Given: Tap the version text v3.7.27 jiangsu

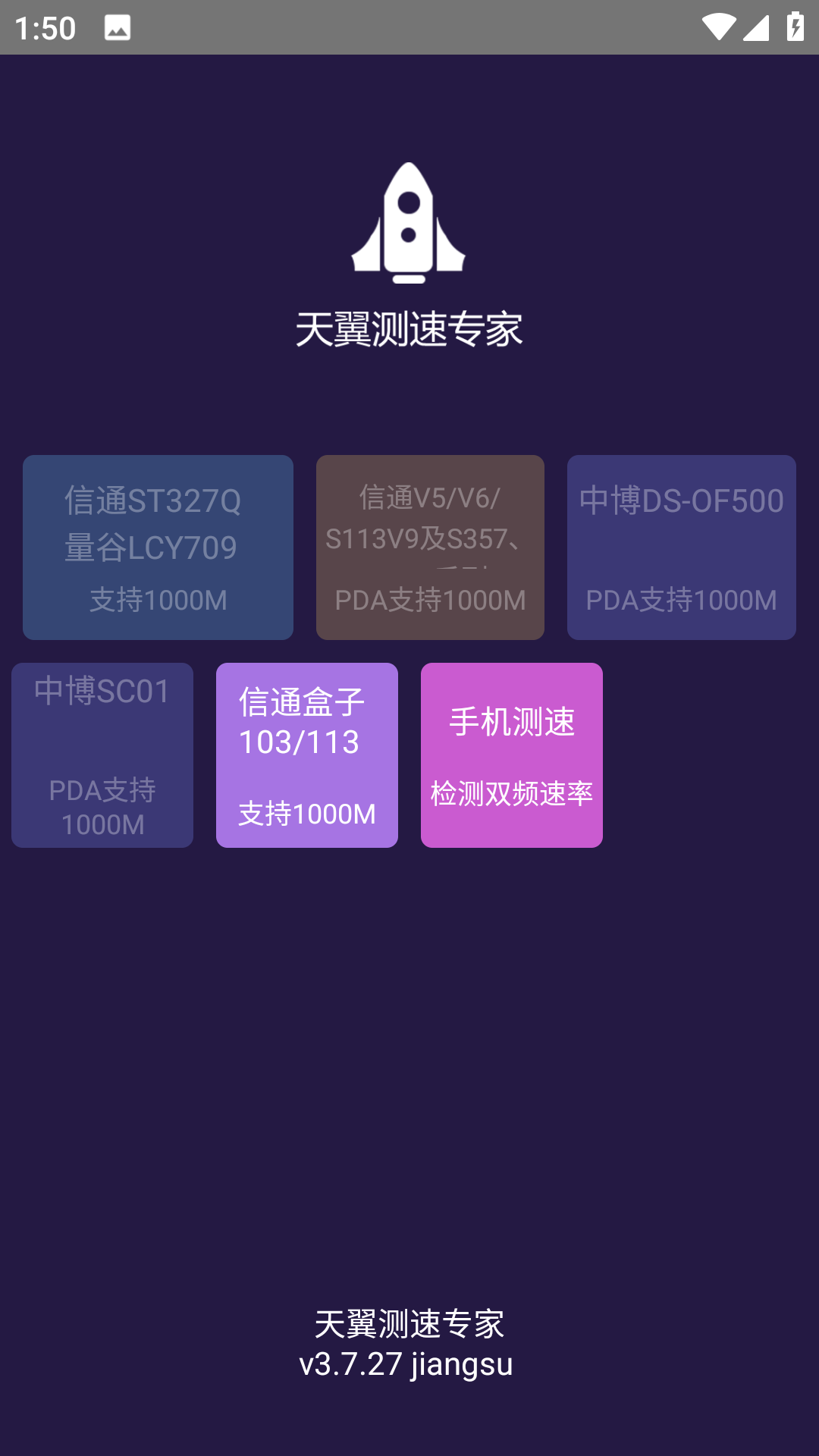Looking at the screenshot, I should pyautogui.click(x=408, y=1361).
